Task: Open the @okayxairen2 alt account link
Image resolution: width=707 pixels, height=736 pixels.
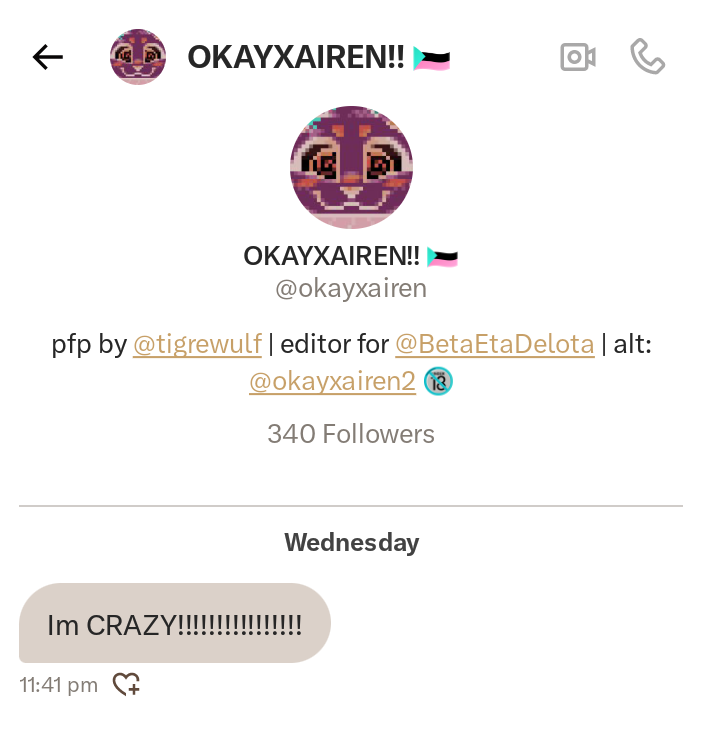Action: [332, 382]
